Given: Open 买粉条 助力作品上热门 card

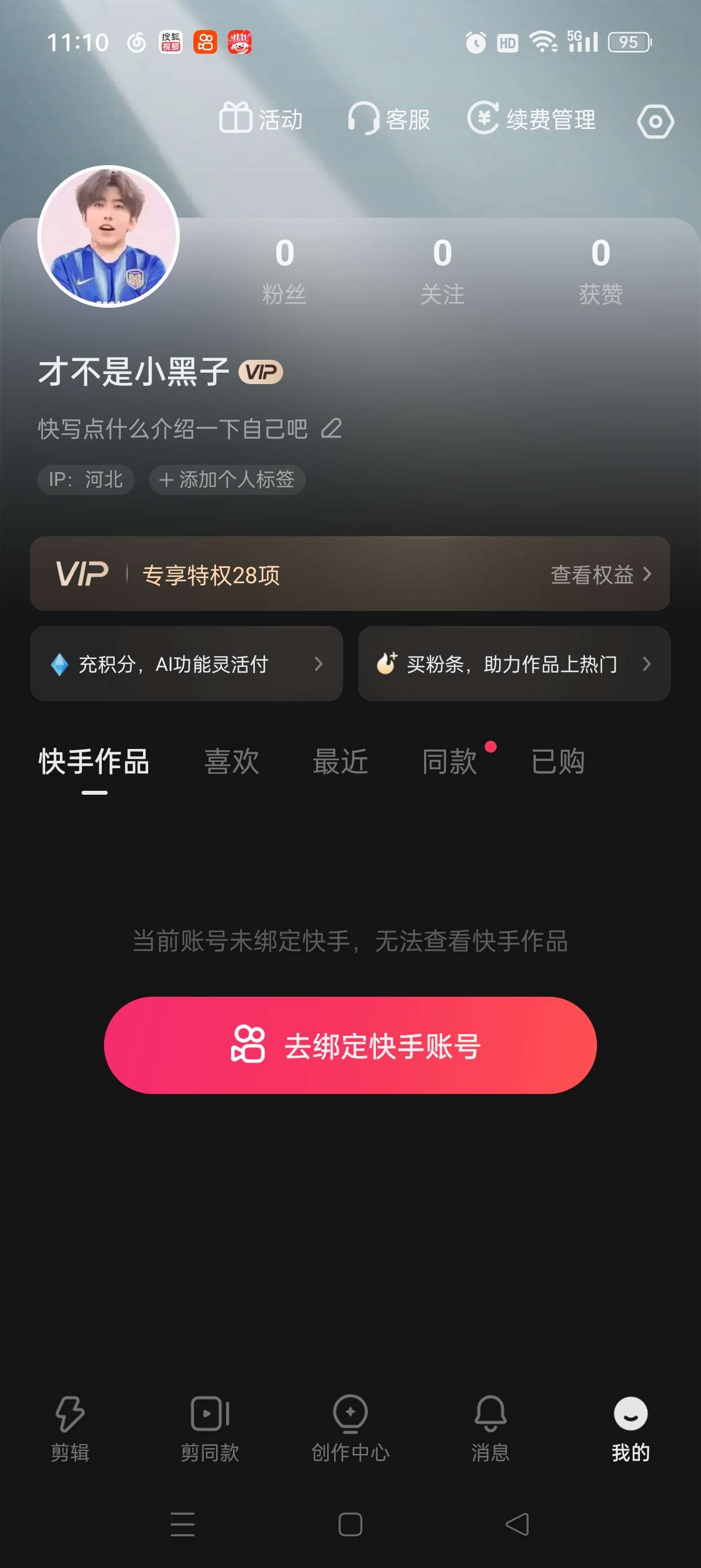Looking at the screenshot, I should click(x=514, y=664).
